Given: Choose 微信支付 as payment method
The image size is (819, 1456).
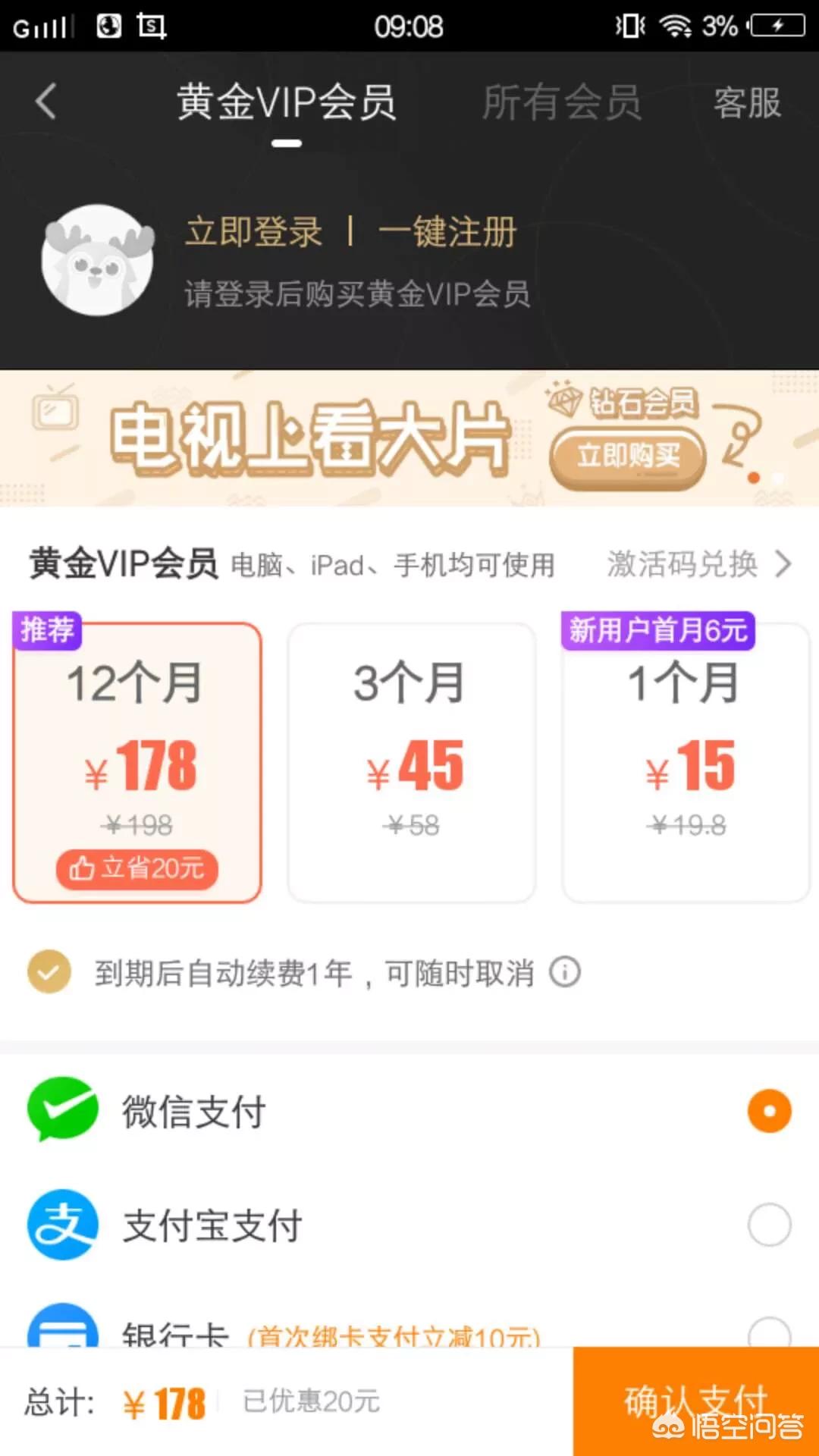Looking at the screenshot, I should pyautogui.click(x=409, y=1112).
